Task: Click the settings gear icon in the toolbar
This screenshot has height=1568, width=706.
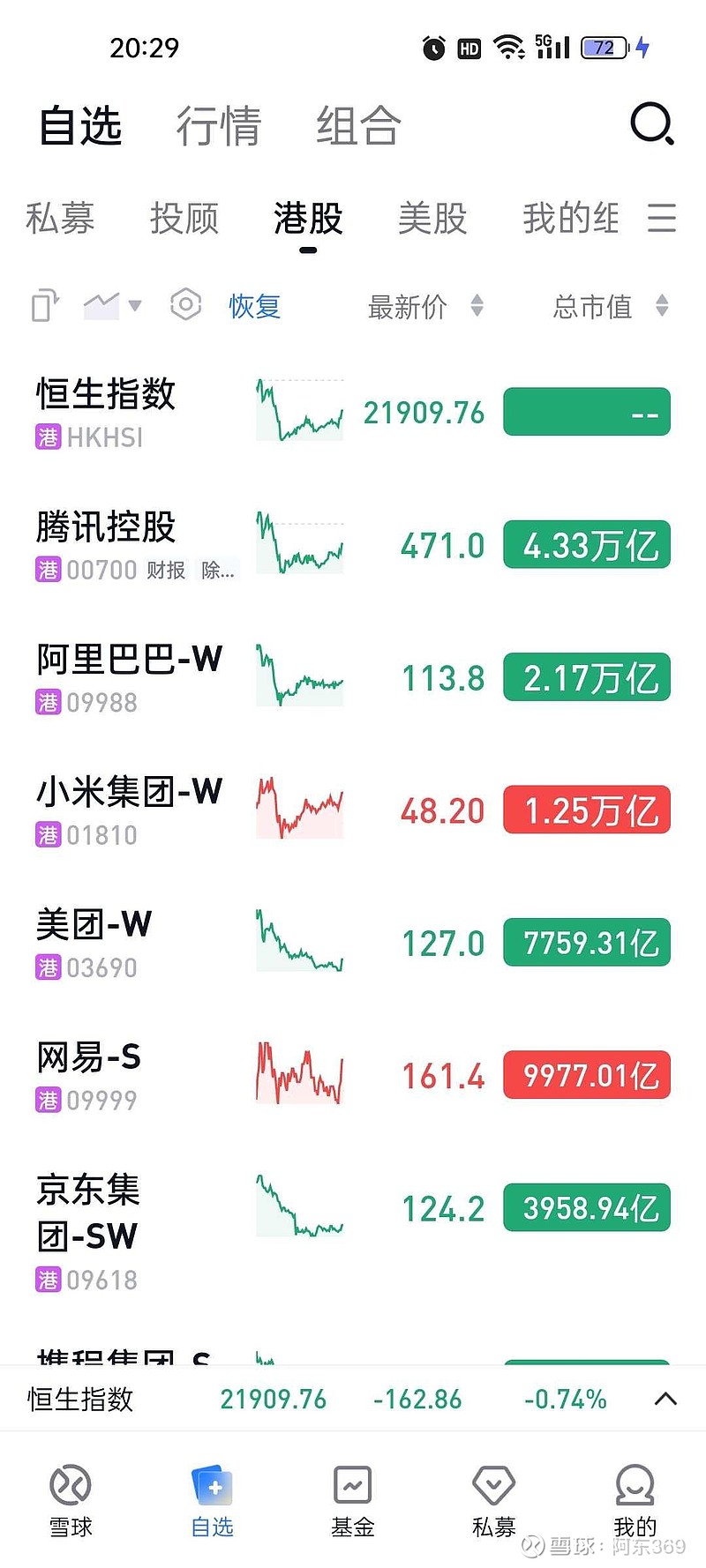Action: [185, 306]
